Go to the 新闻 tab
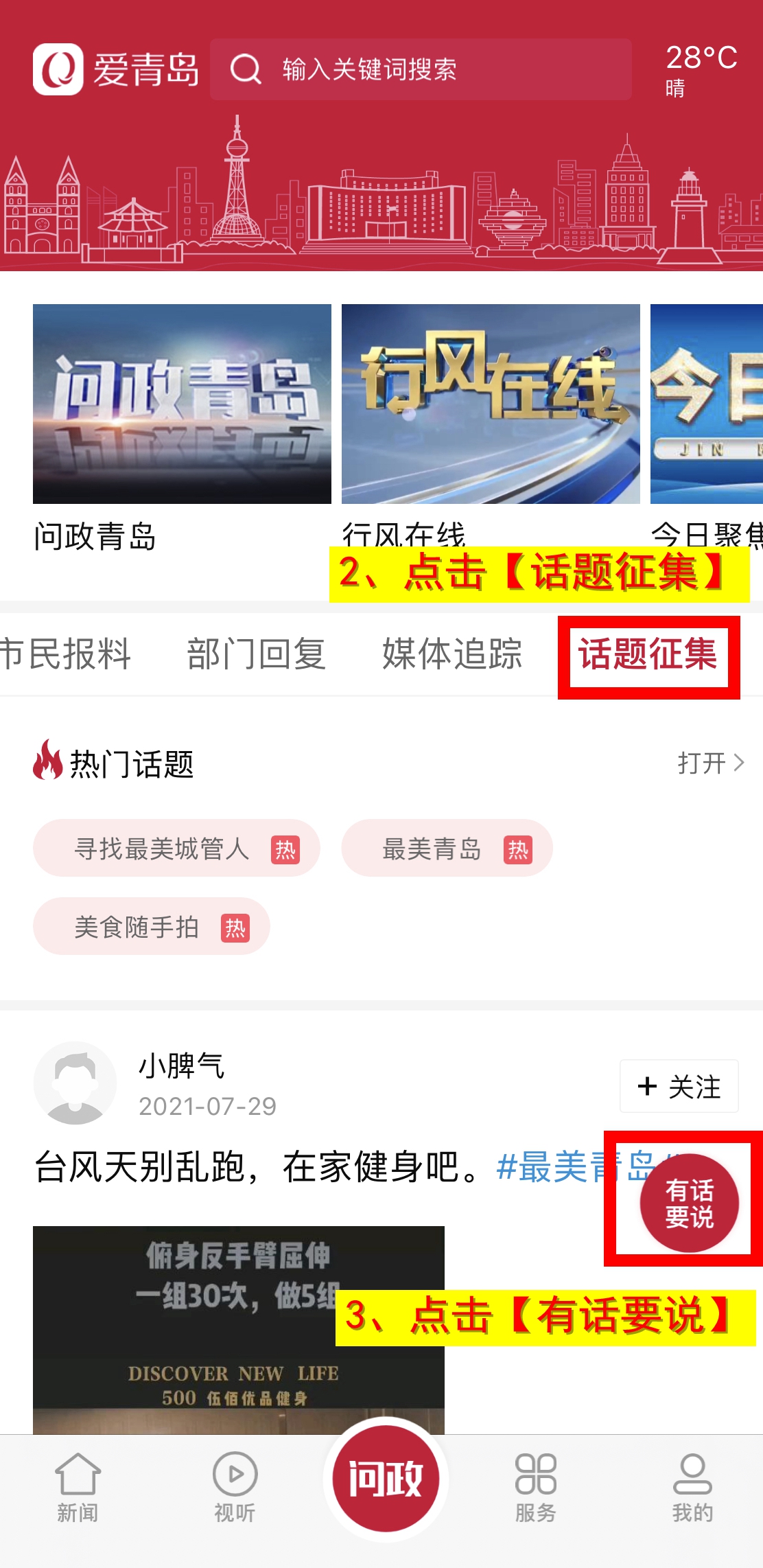 [x=78, y=1487]
